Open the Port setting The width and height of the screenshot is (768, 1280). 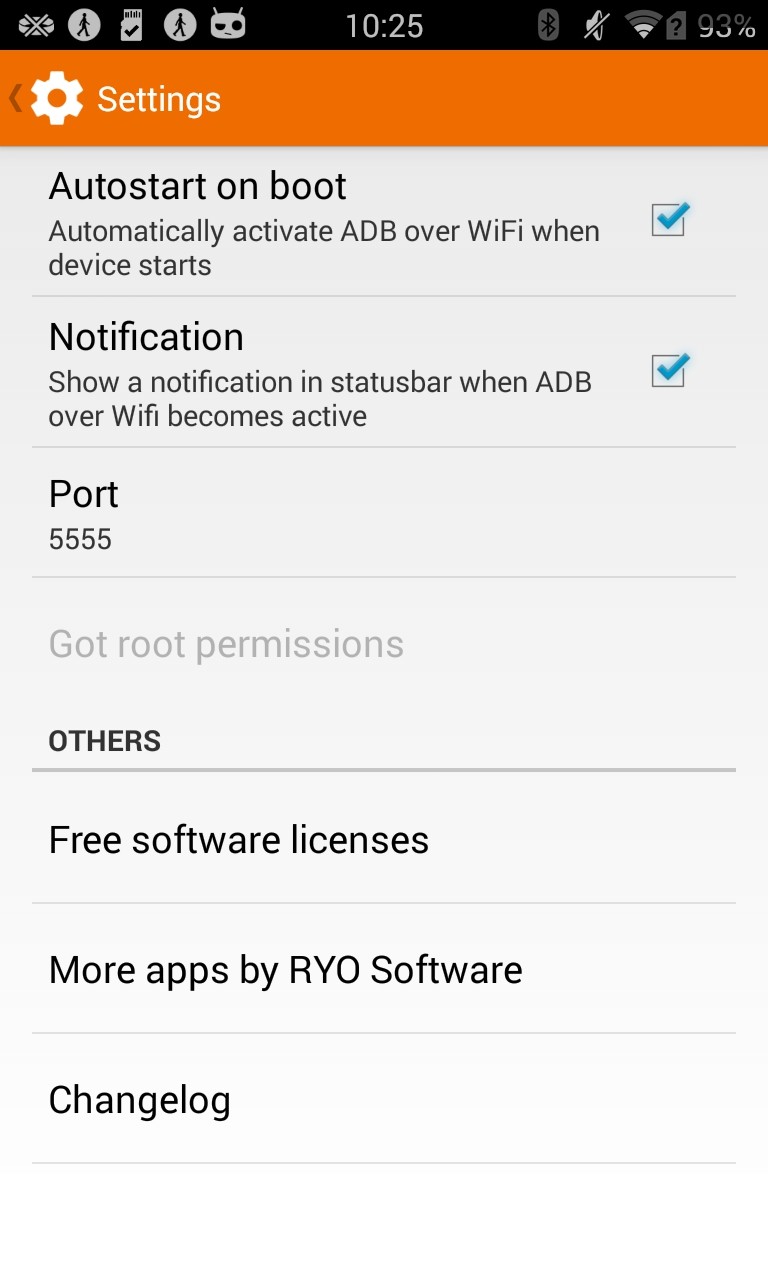(x=384, y=512)
